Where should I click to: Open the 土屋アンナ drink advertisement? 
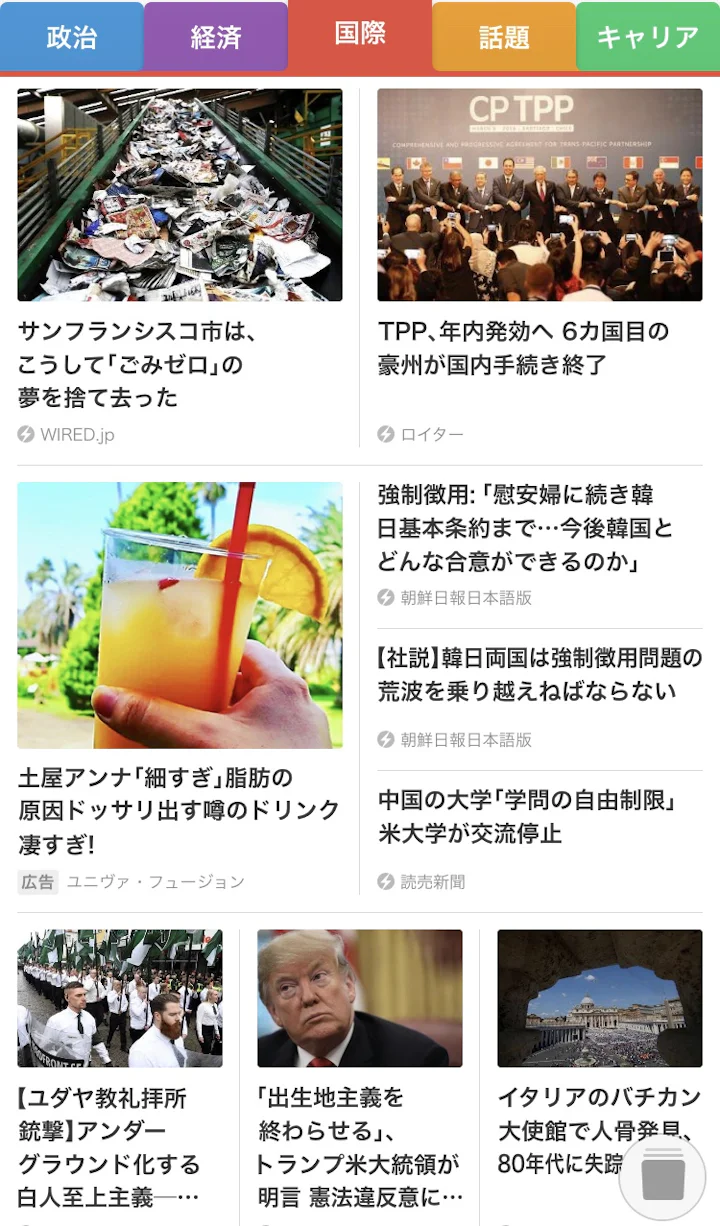pos(180,688)
